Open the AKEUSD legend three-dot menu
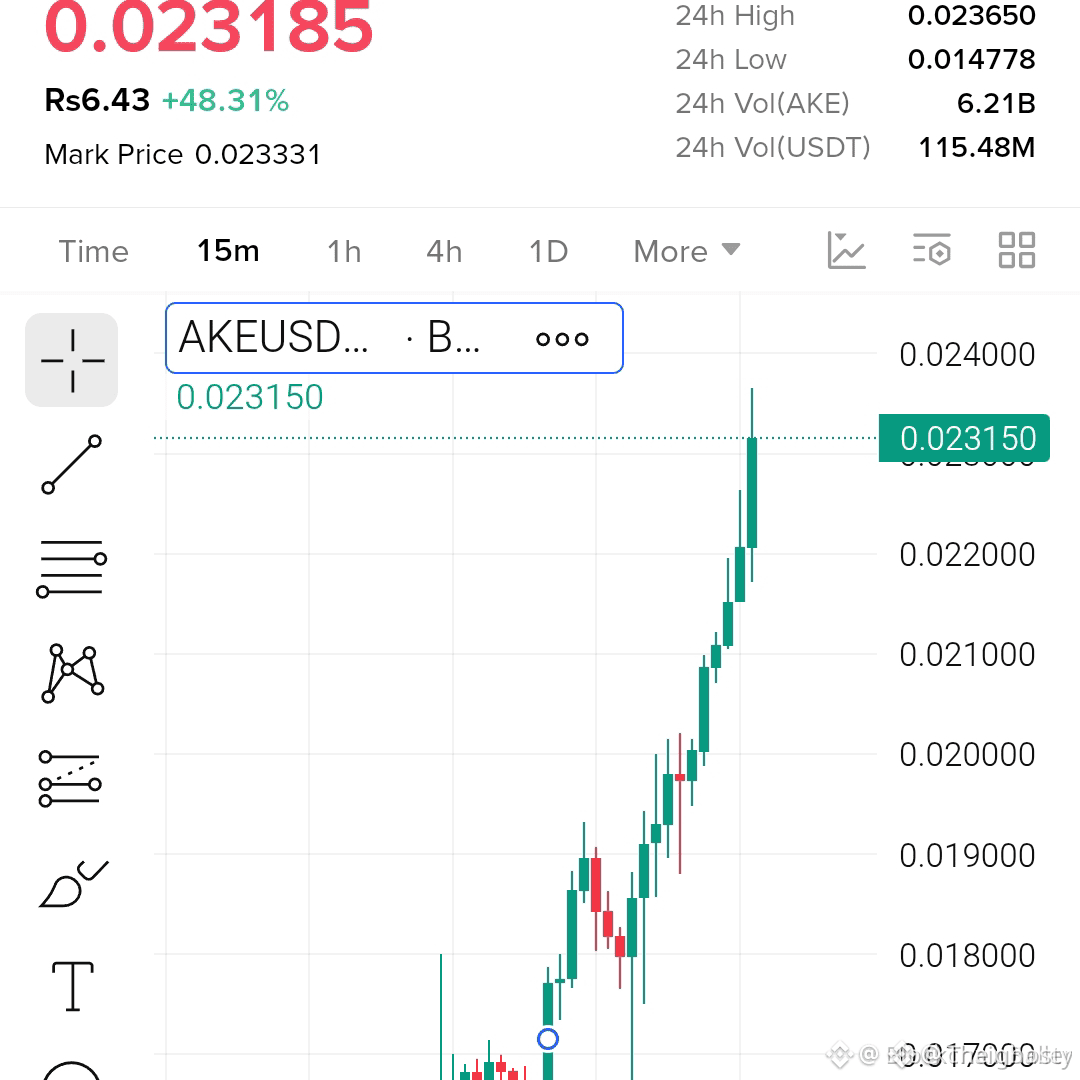This screenshot has height=1080, width=1080. 562,339
